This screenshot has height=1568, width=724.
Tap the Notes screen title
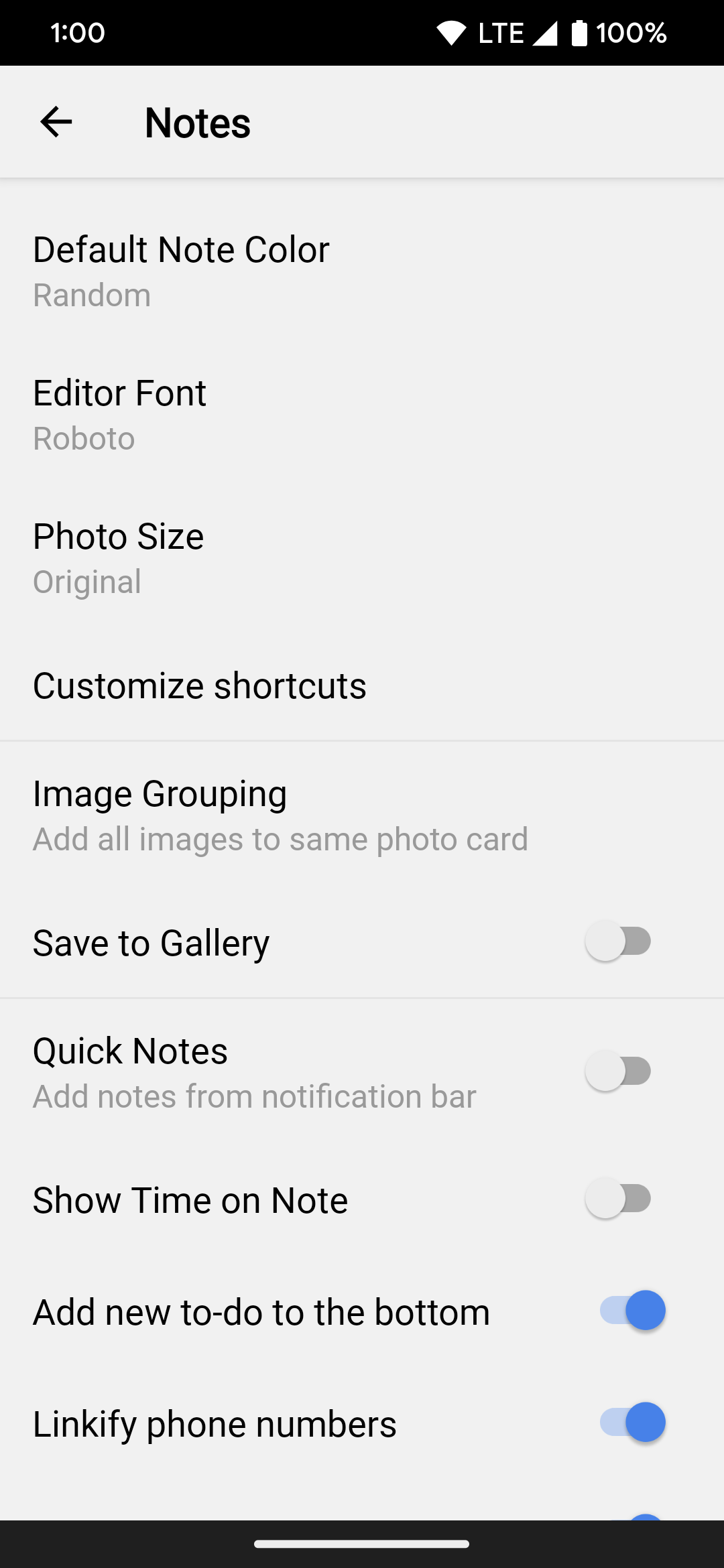coord(198,122)
